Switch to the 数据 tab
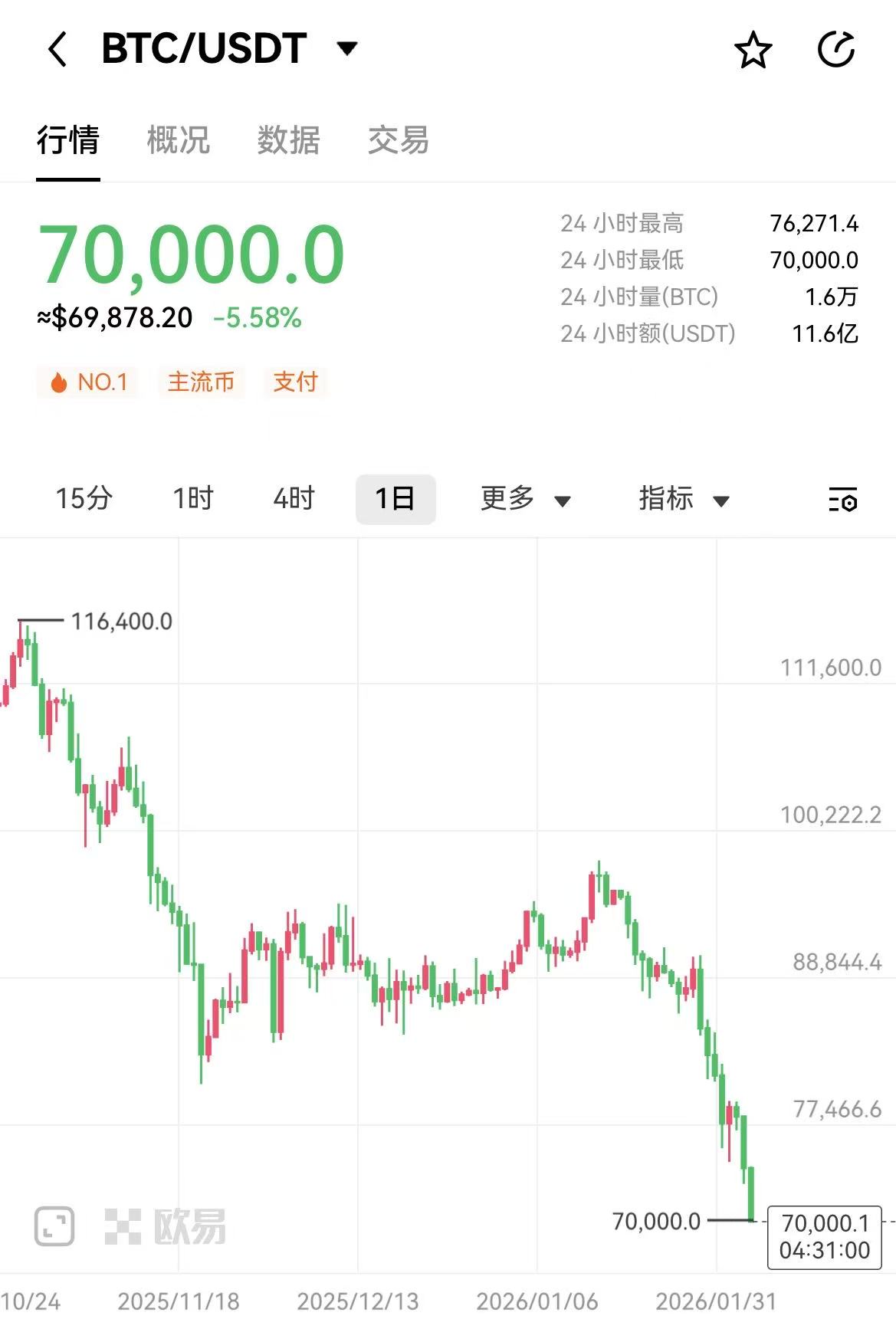 click(x=288, y=140)
